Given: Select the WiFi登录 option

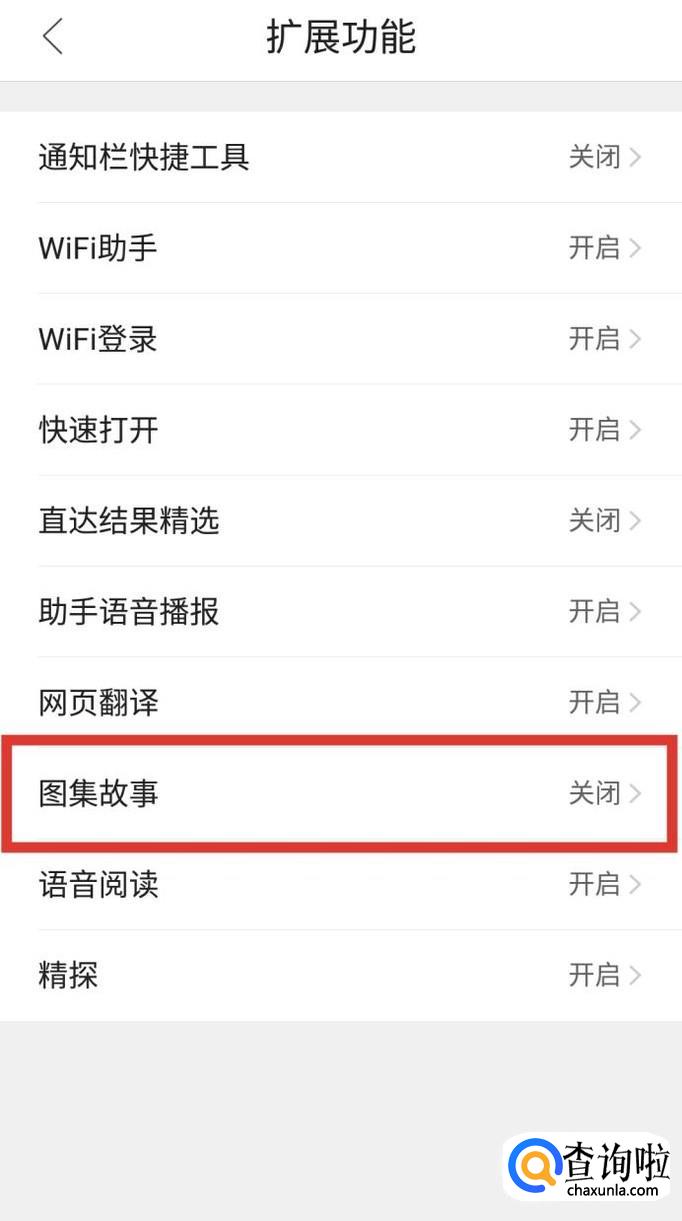Looking at the screenshot, I should click(x=340, y=339).
